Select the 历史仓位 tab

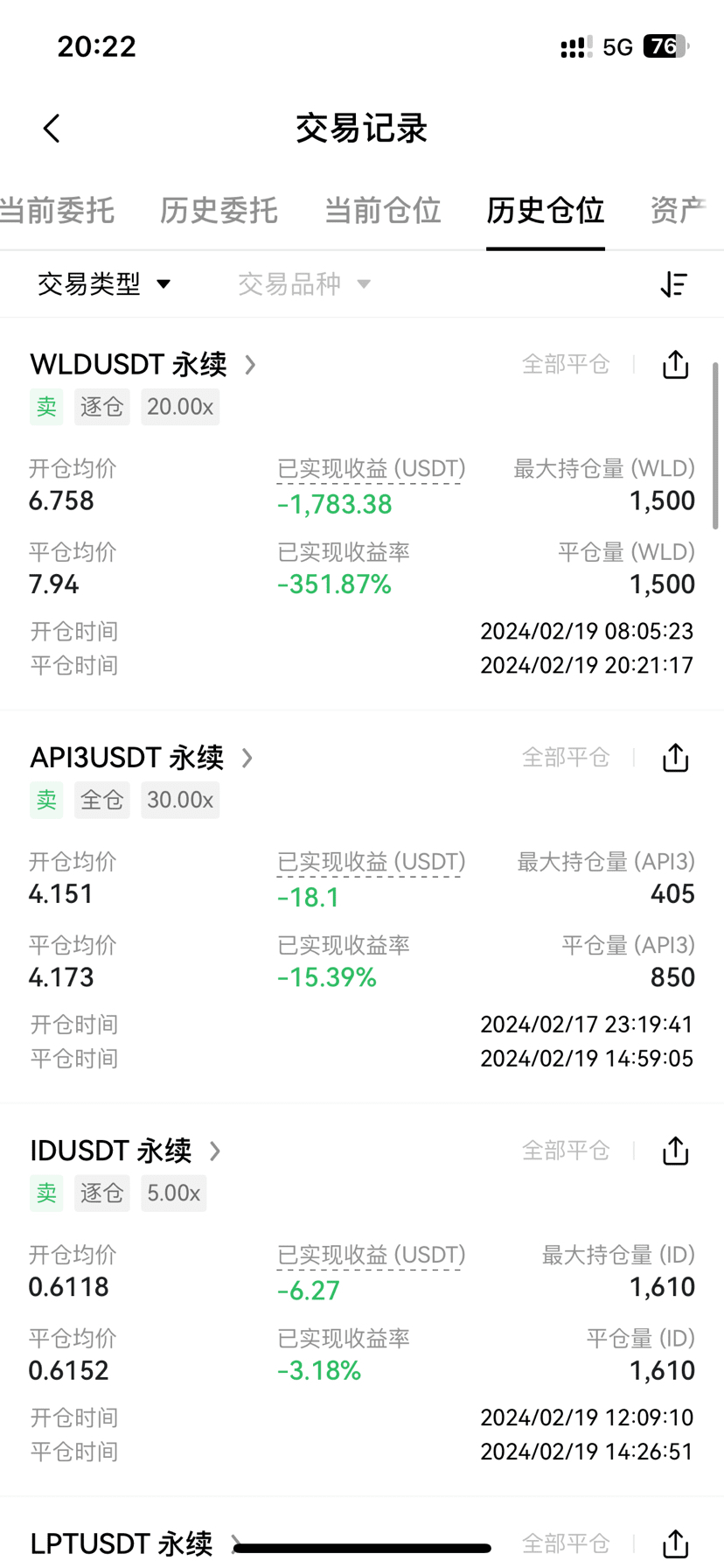(546, 211)
